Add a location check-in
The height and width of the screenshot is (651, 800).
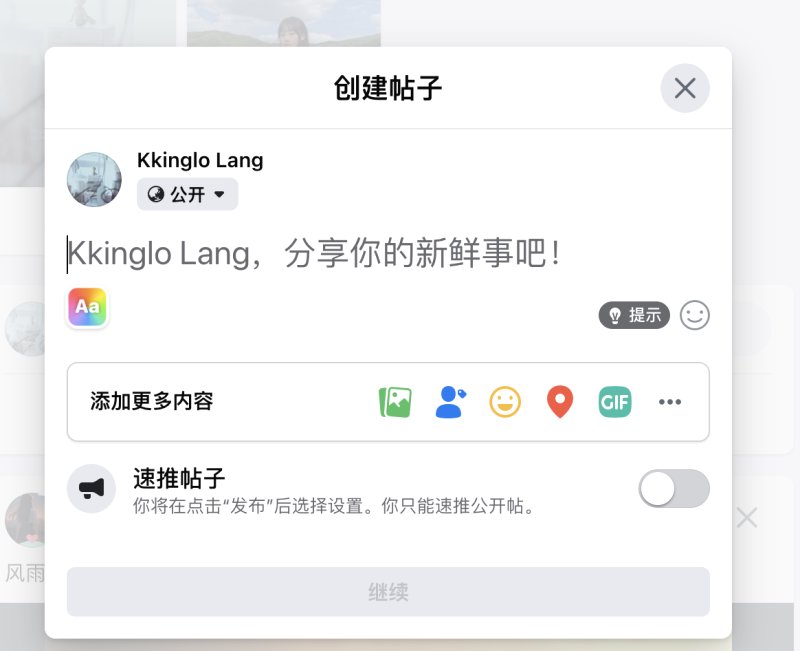[x=560, y=402]
